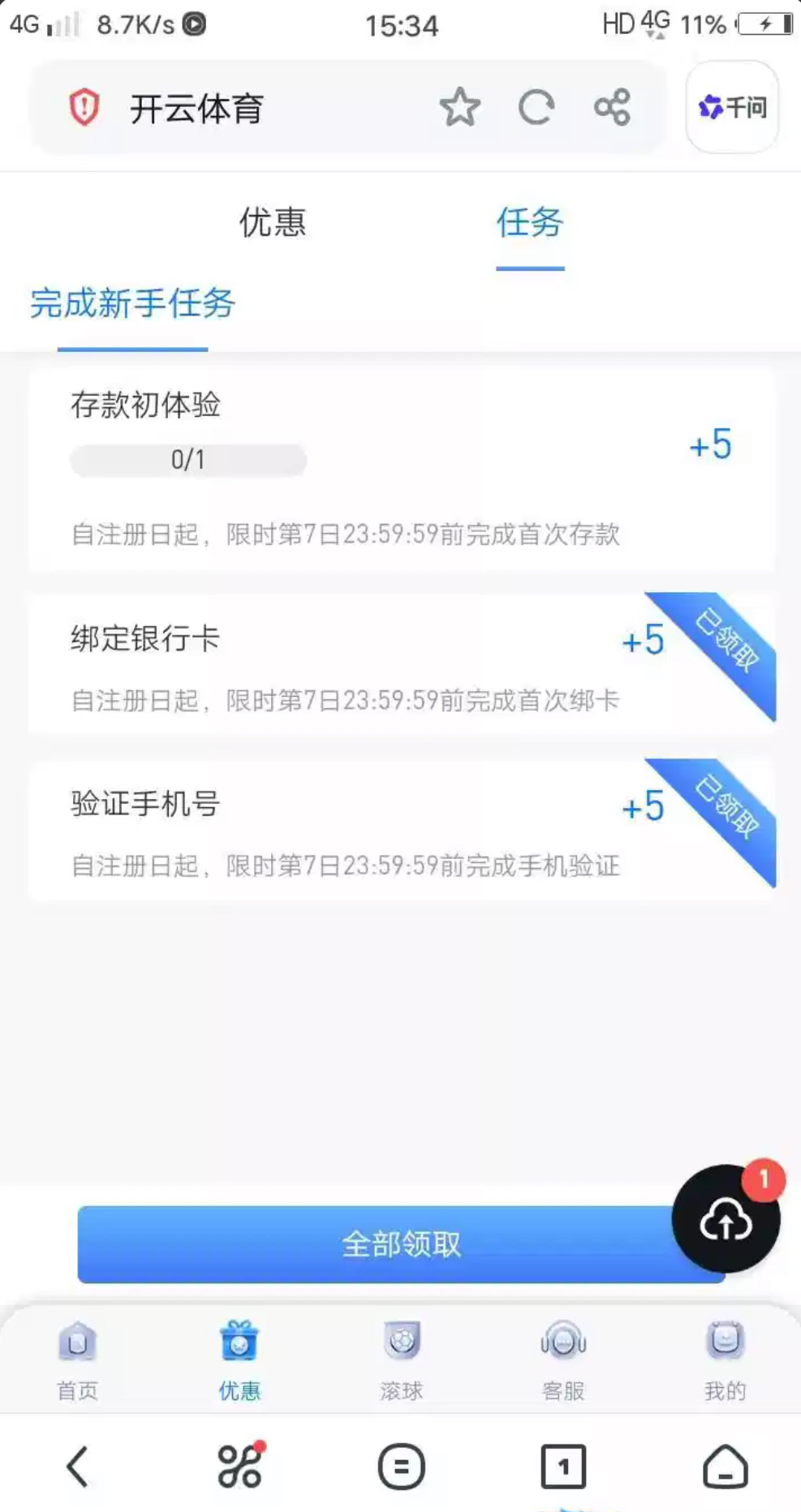Go back with the browser back arrow
Image resolution: width=801 pixels, height=1512 pixels.
[x=77, y=1467]
